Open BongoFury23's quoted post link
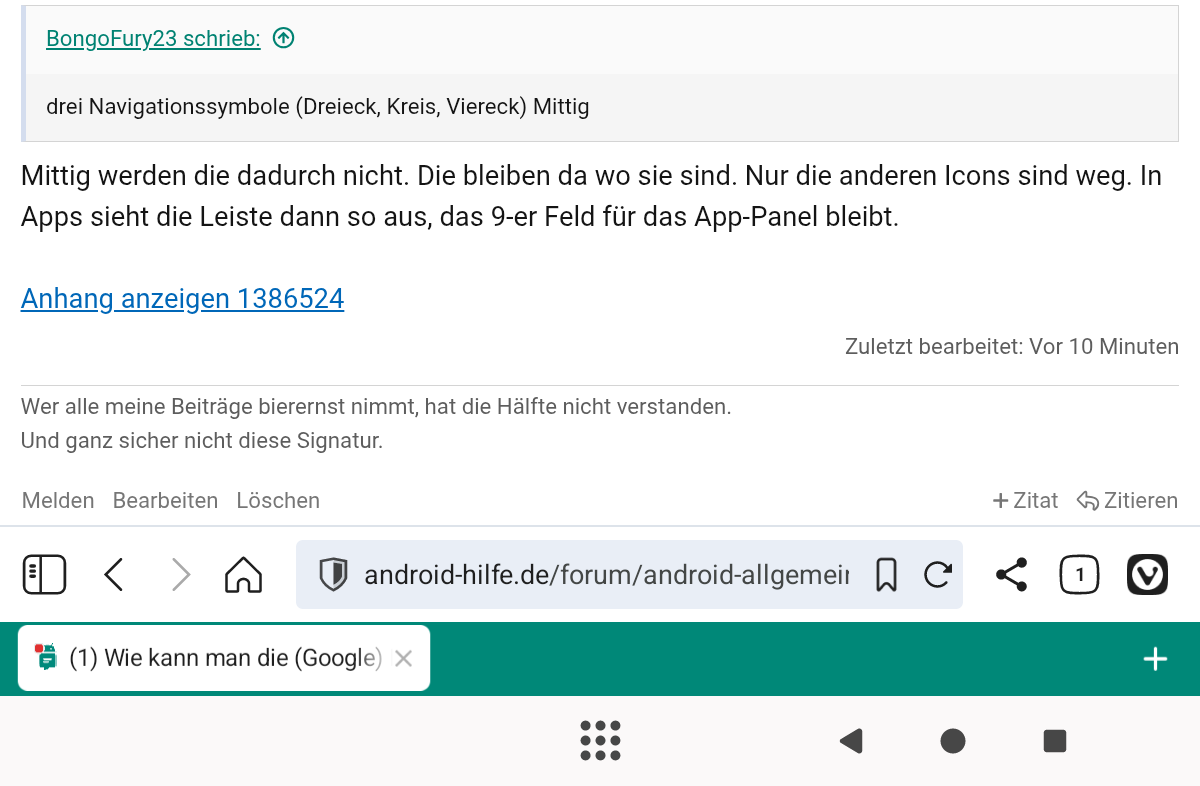This screenshot has width=1200, height=786. click(x=153, y=39)
